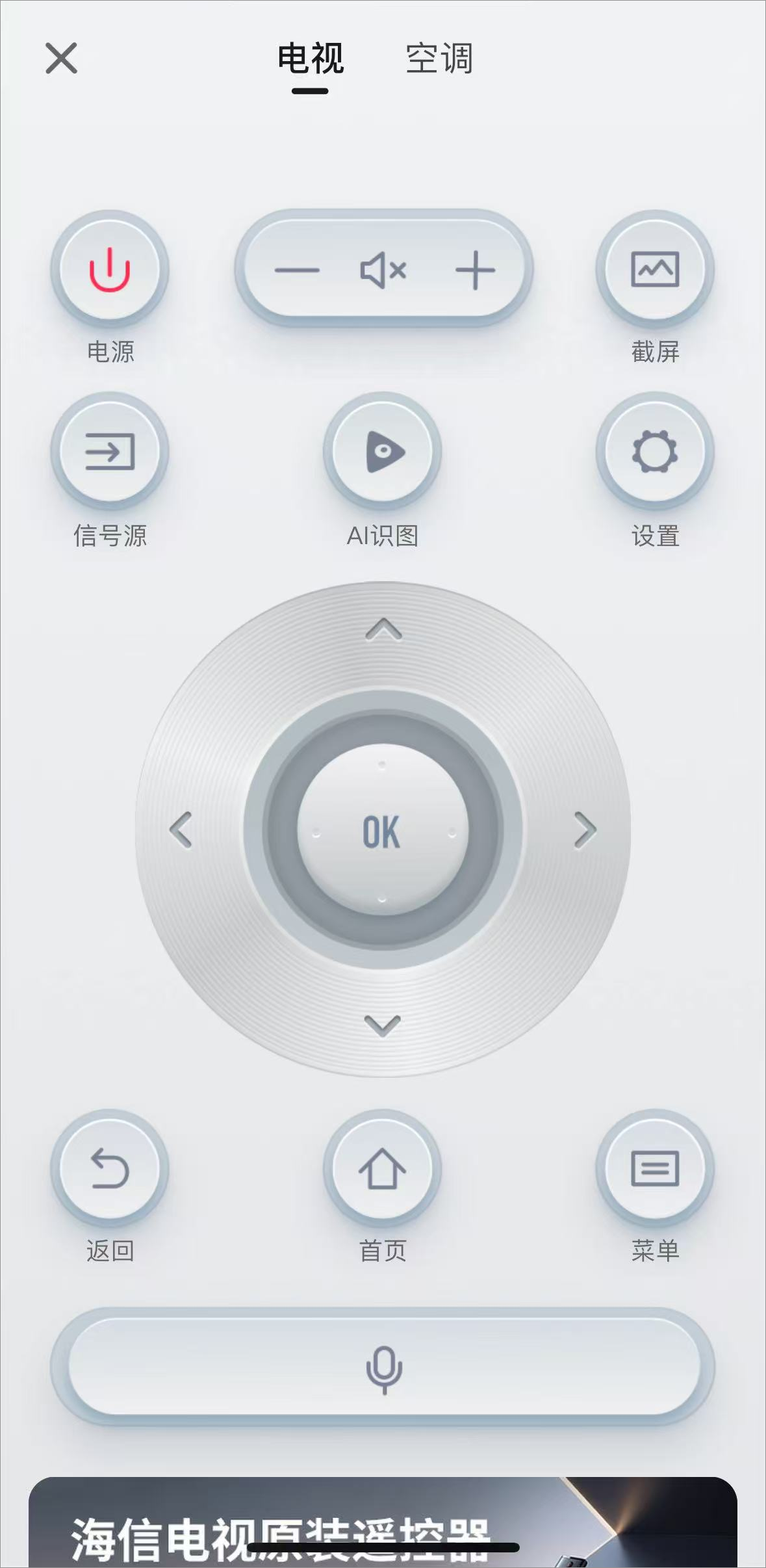Take a TV screenshot (截屏)
This screenshot has height=1568, width=766.
tap(655, 268)
